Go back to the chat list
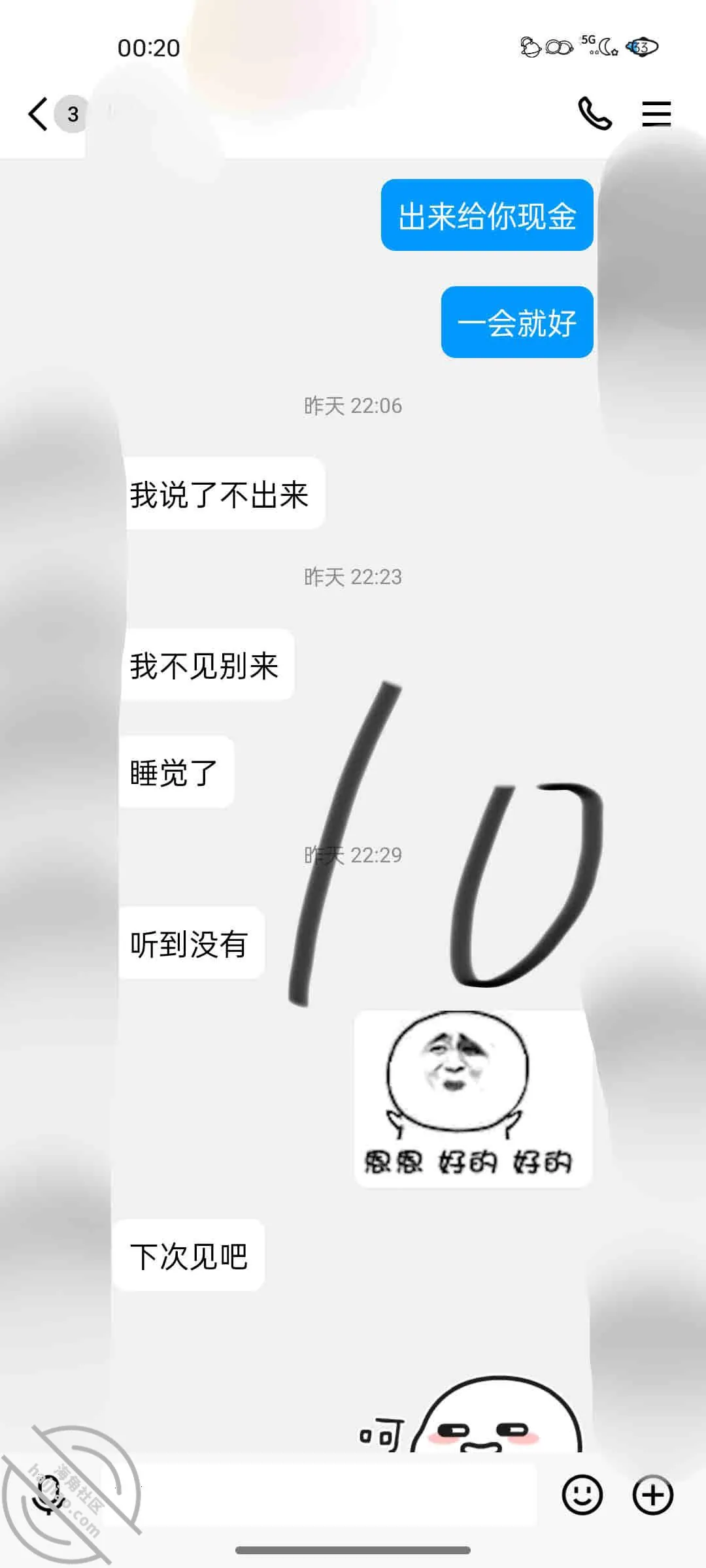 click(39, 114)
